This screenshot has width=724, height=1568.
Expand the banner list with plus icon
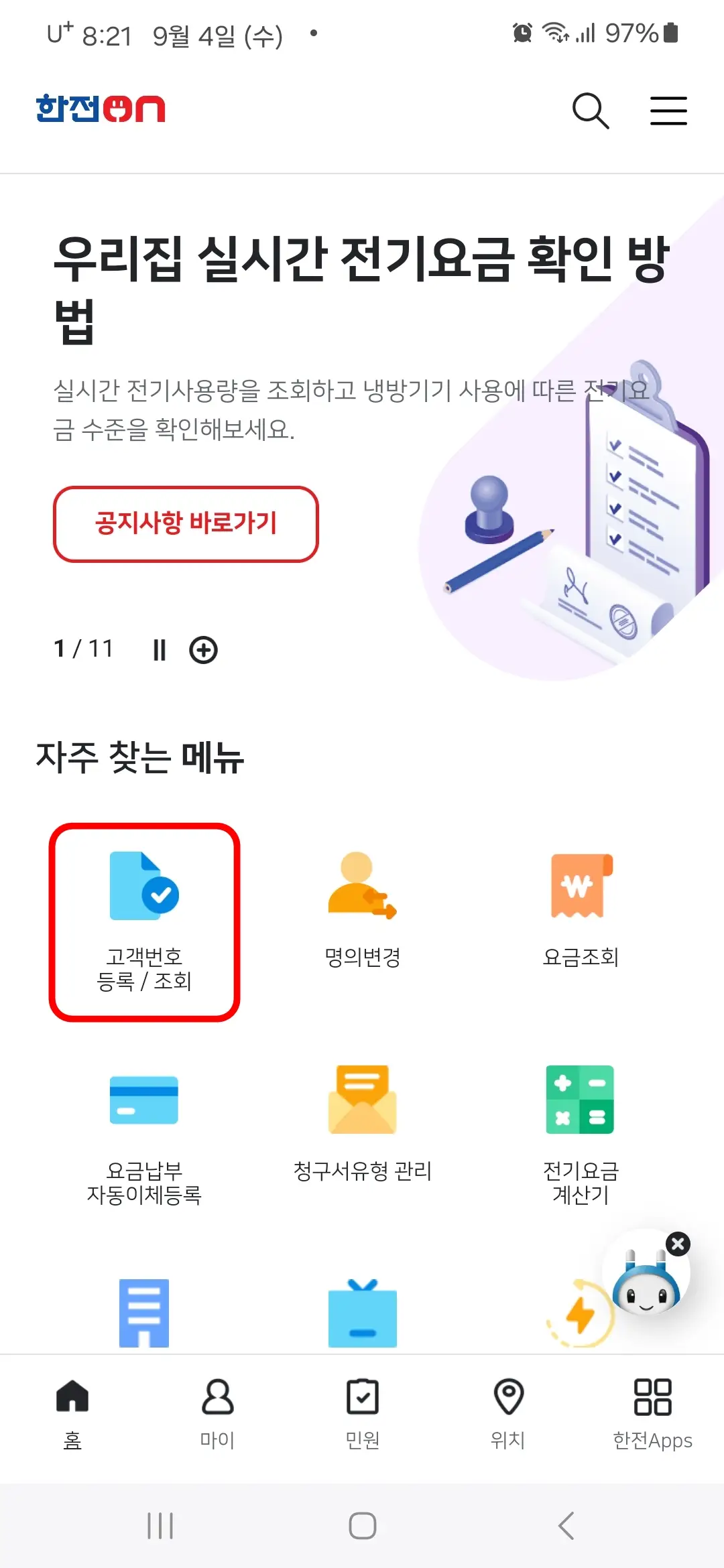[x=204, y=649]
